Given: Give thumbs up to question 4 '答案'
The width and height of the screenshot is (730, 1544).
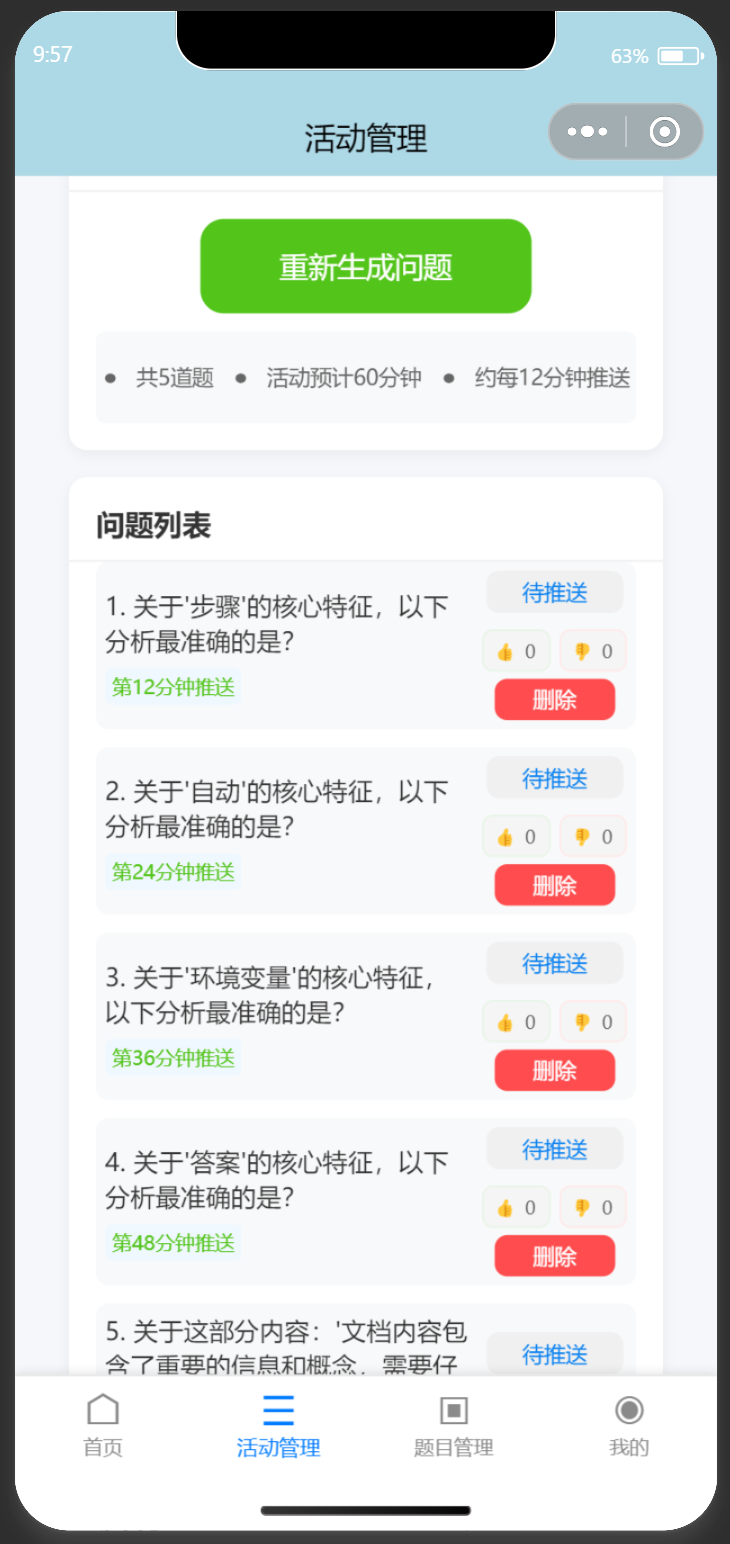Looking at the screenshot, I should [516, 1208].
